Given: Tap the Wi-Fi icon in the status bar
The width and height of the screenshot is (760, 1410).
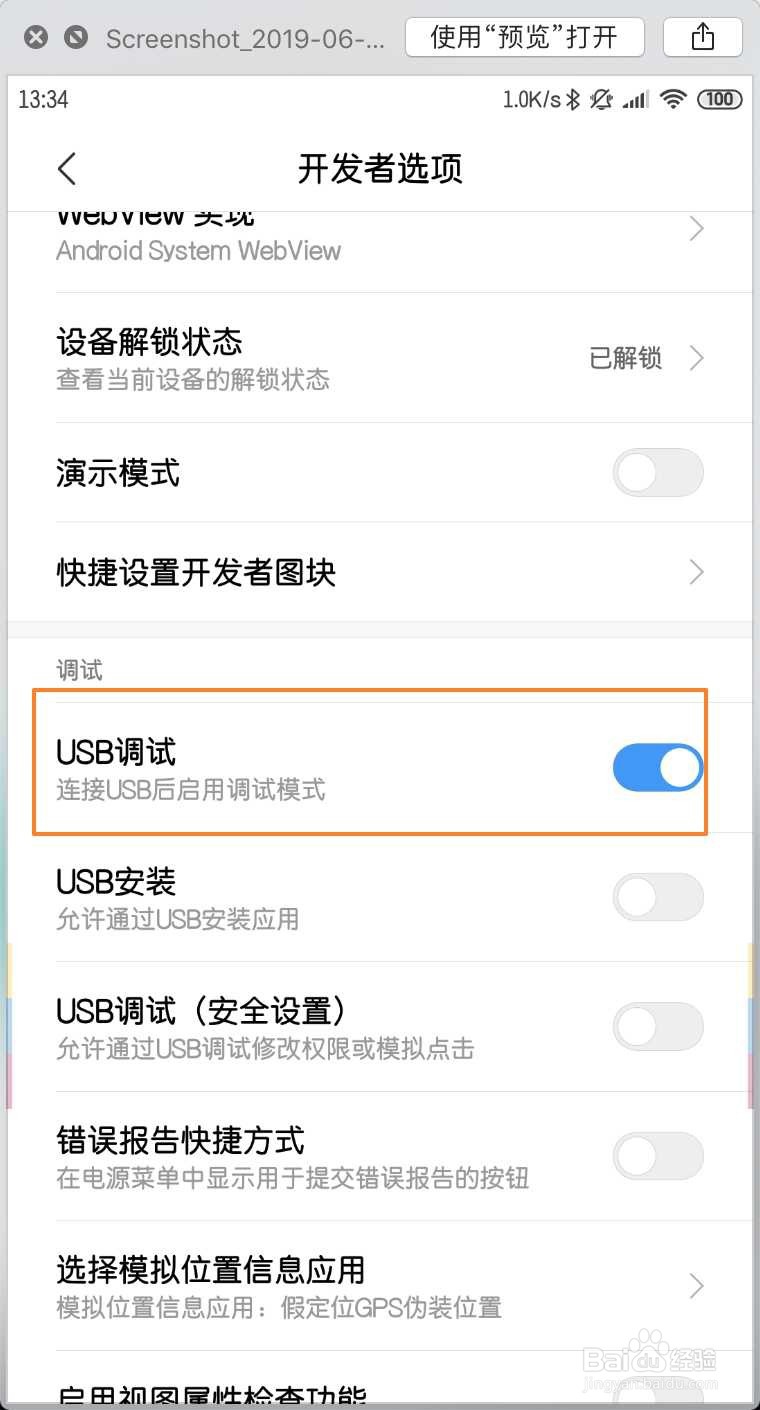Looking at the screenshot, I should pos(673,99).
